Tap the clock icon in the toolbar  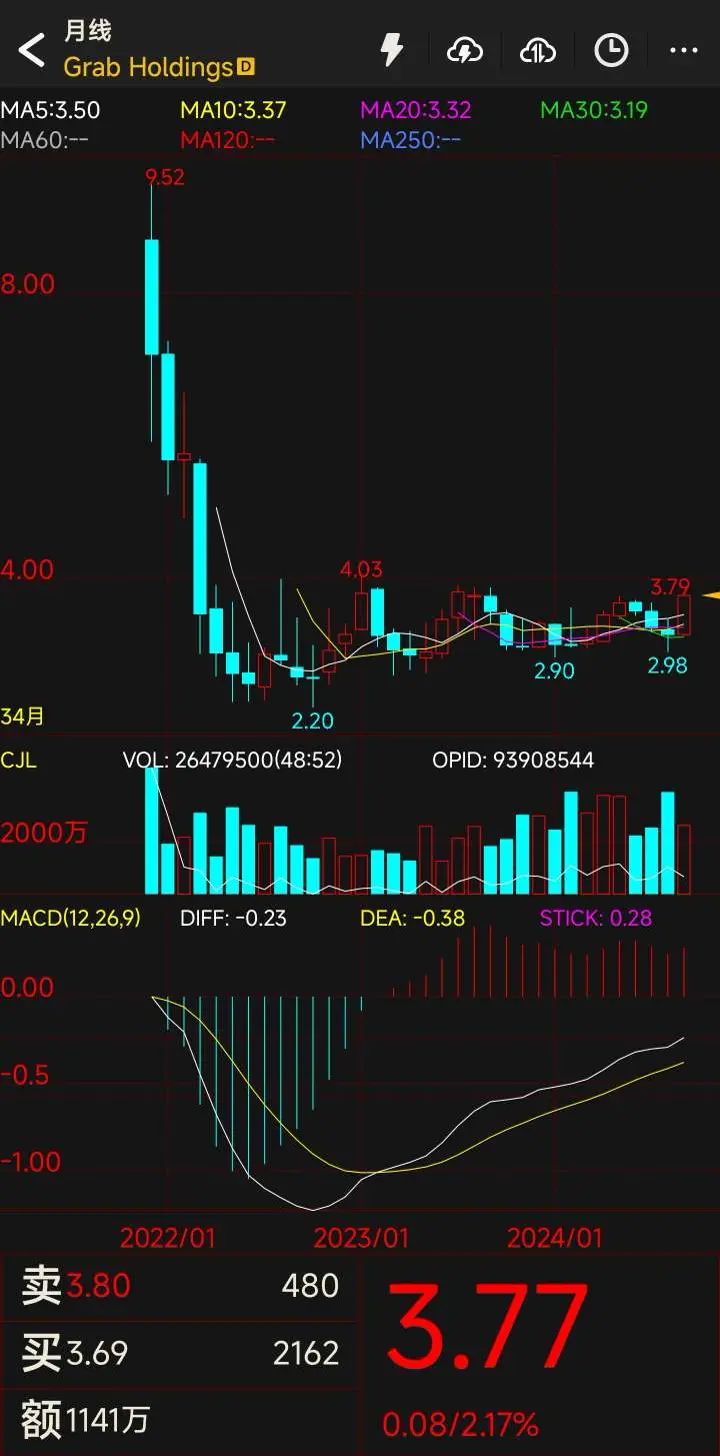pos(611,50)
